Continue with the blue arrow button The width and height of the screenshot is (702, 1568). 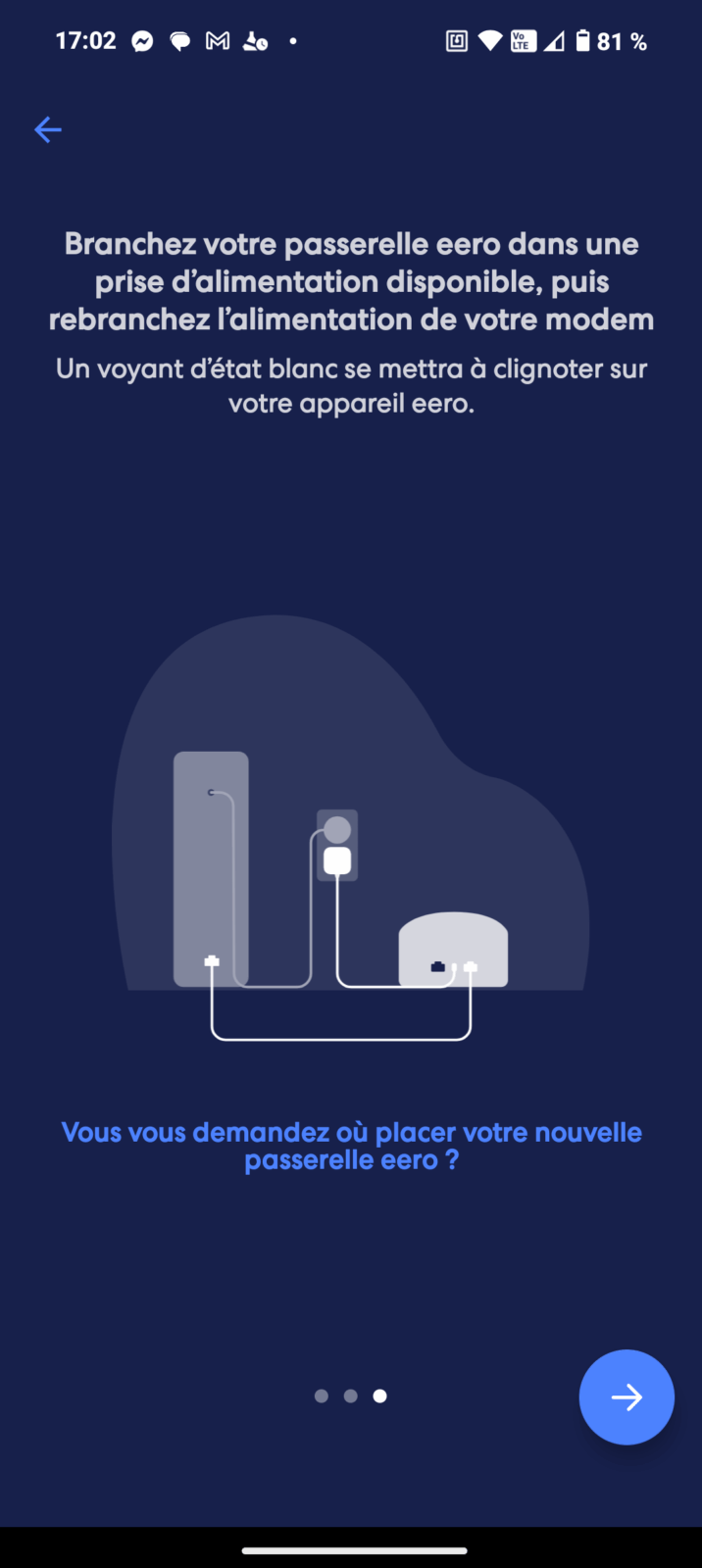pyautogui.click(x=626, y=1396)
